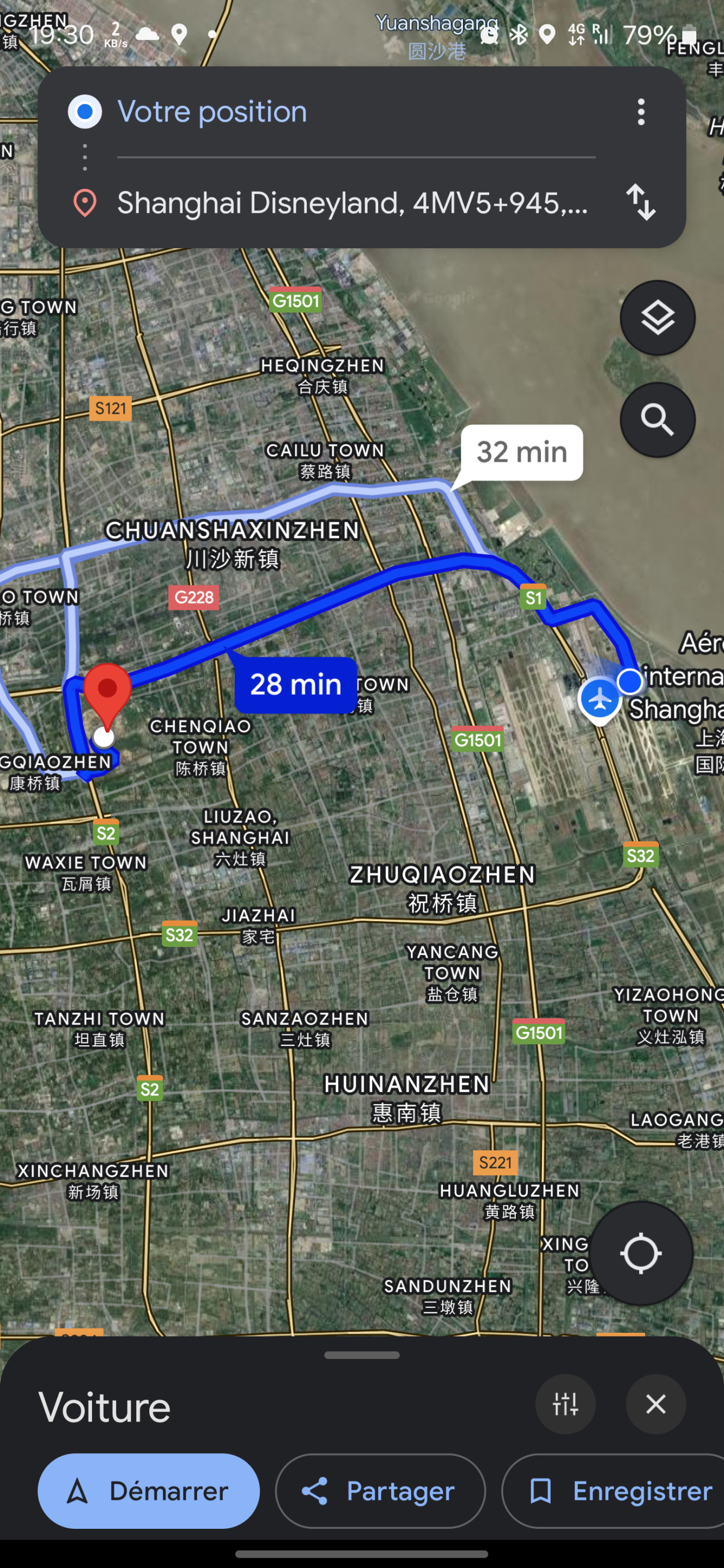Swap start and destination points

click(641, 202)
